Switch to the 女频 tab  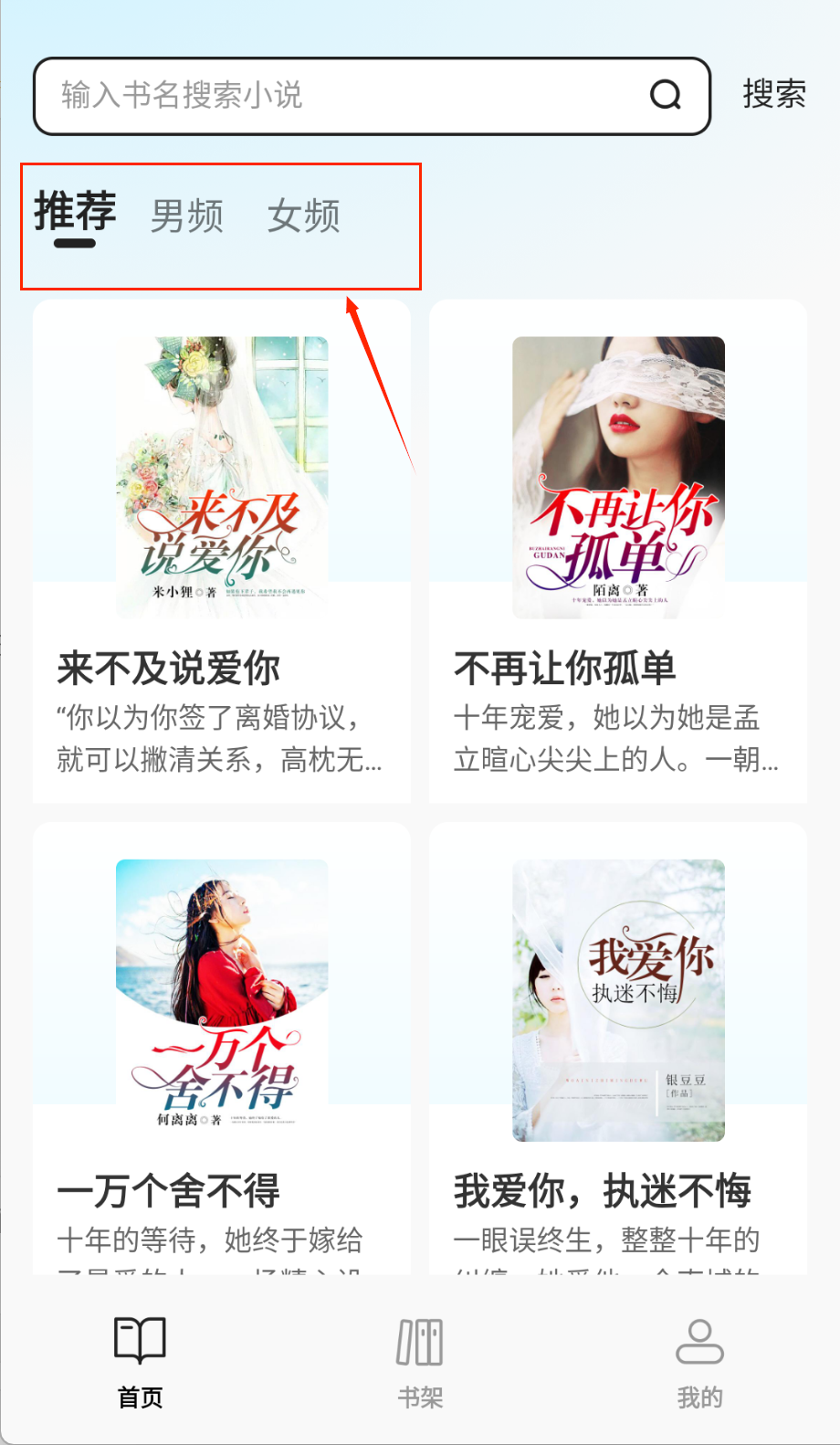(304, 216)
